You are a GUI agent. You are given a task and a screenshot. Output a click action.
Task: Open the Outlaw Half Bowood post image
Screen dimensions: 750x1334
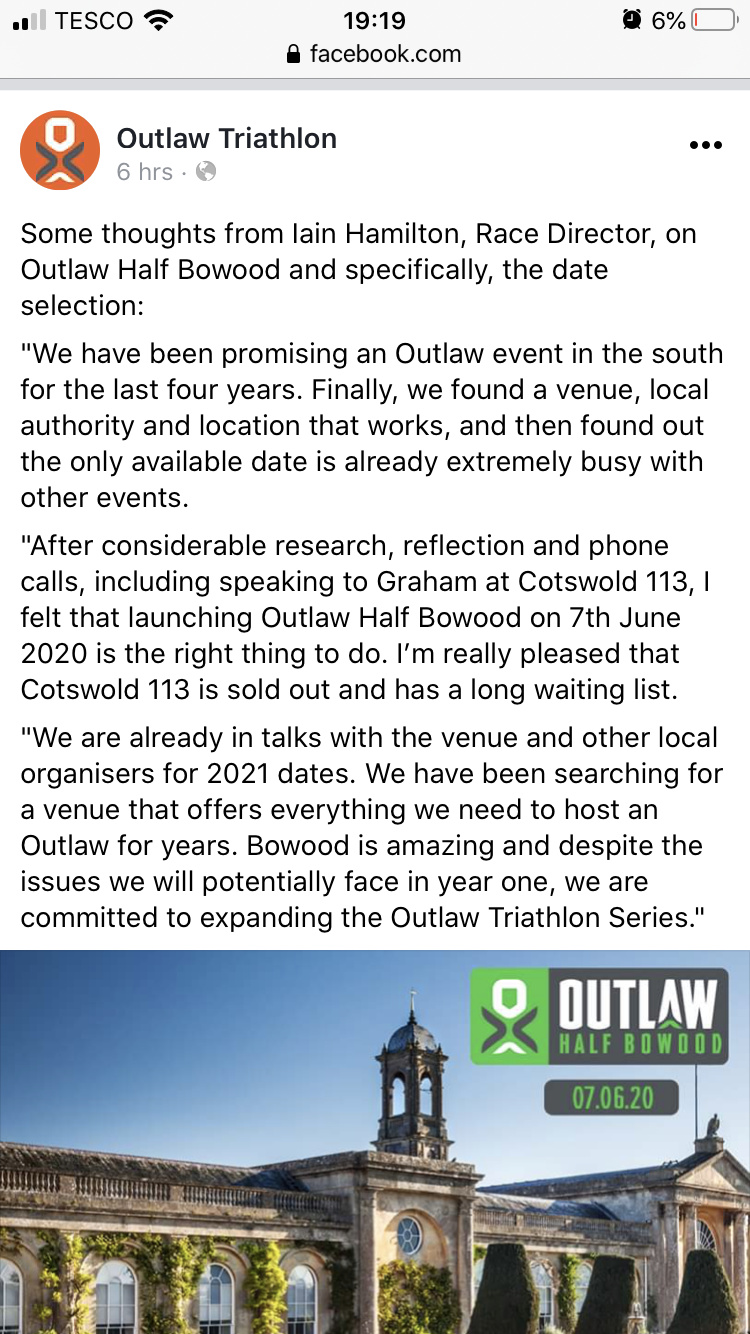375,1140
